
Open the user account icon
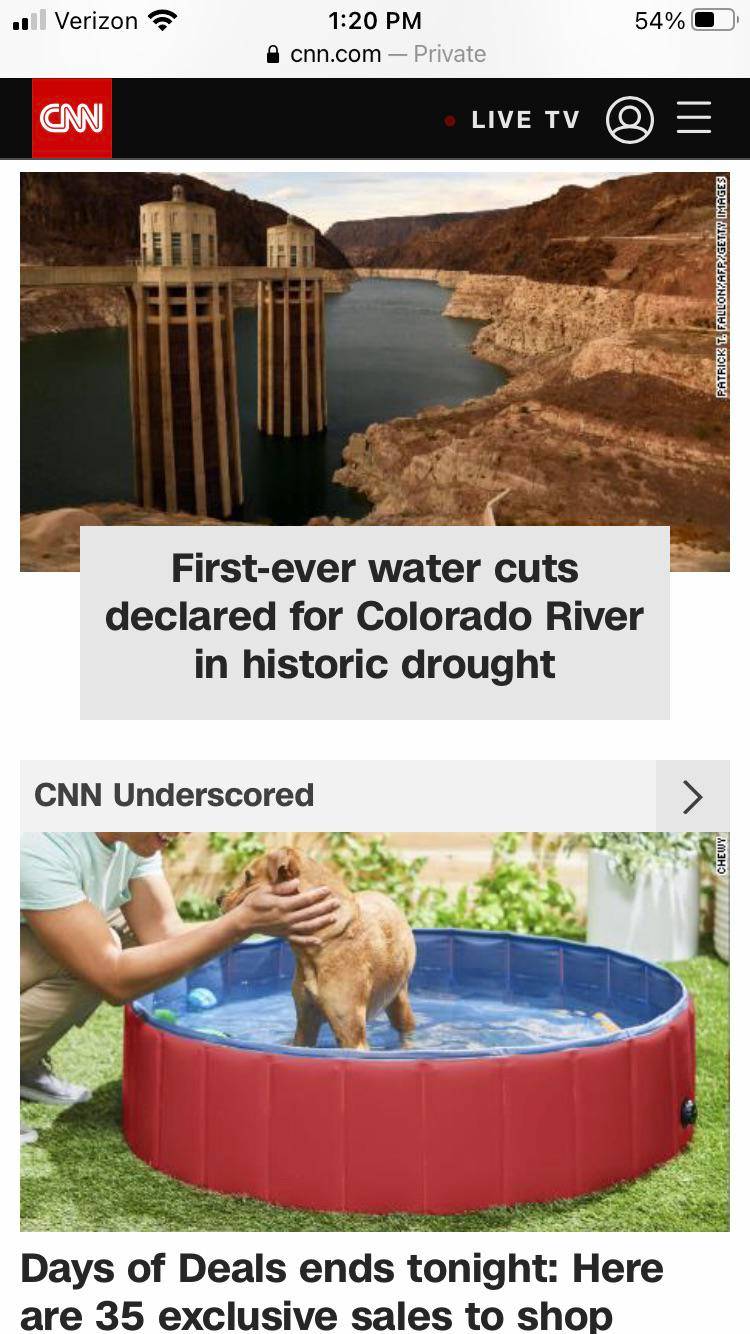pyautogui.click(x=630, y=120)
